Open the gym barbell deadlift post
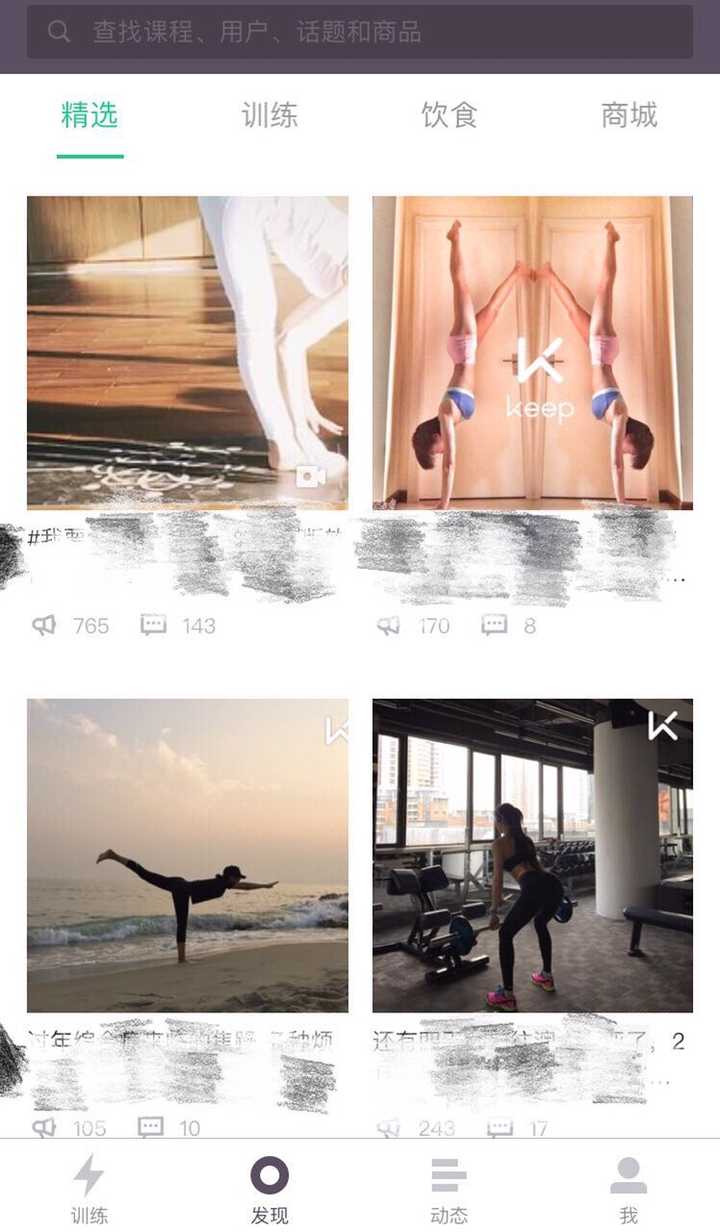 pyautogui.click(x=532, y=855)
